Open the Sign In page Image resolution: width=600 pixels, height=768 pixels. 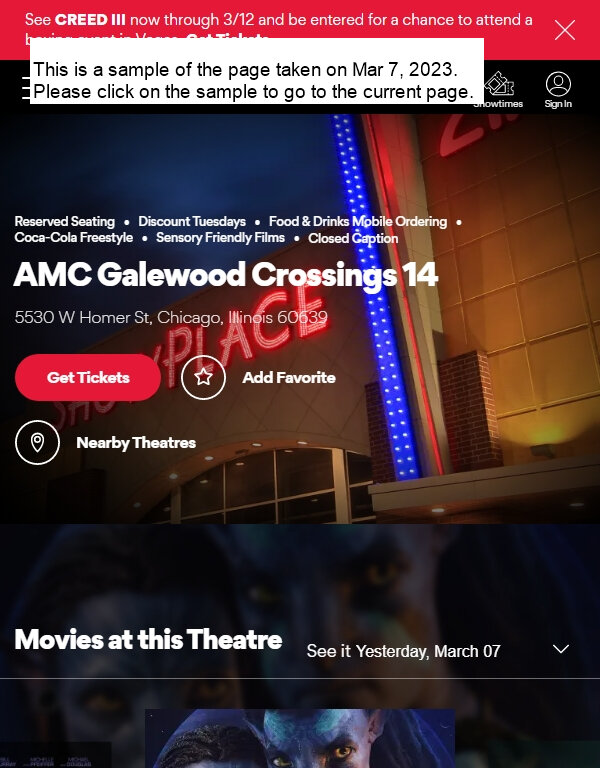558,90
